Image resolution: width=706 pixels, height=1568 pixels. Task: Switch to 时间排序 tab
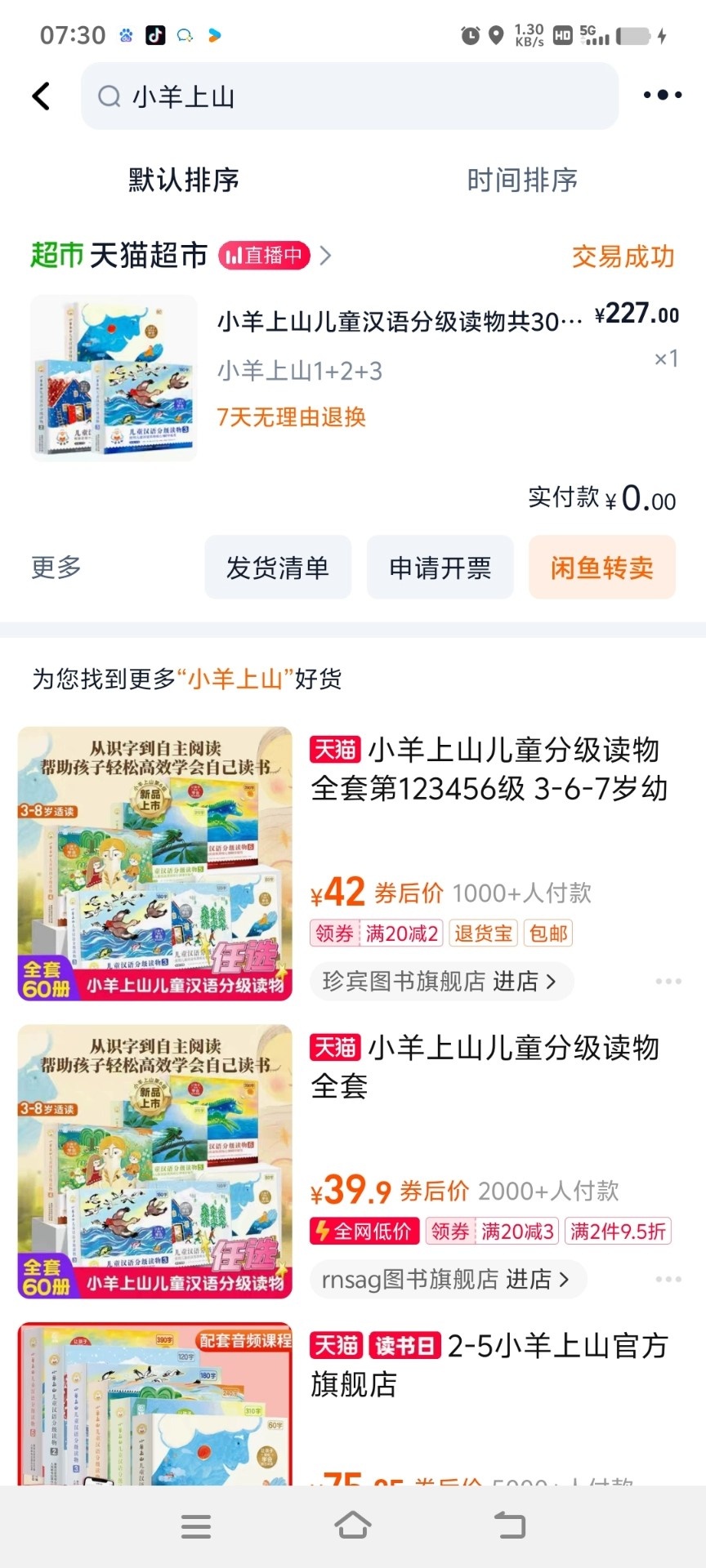(x=522, y=180)
